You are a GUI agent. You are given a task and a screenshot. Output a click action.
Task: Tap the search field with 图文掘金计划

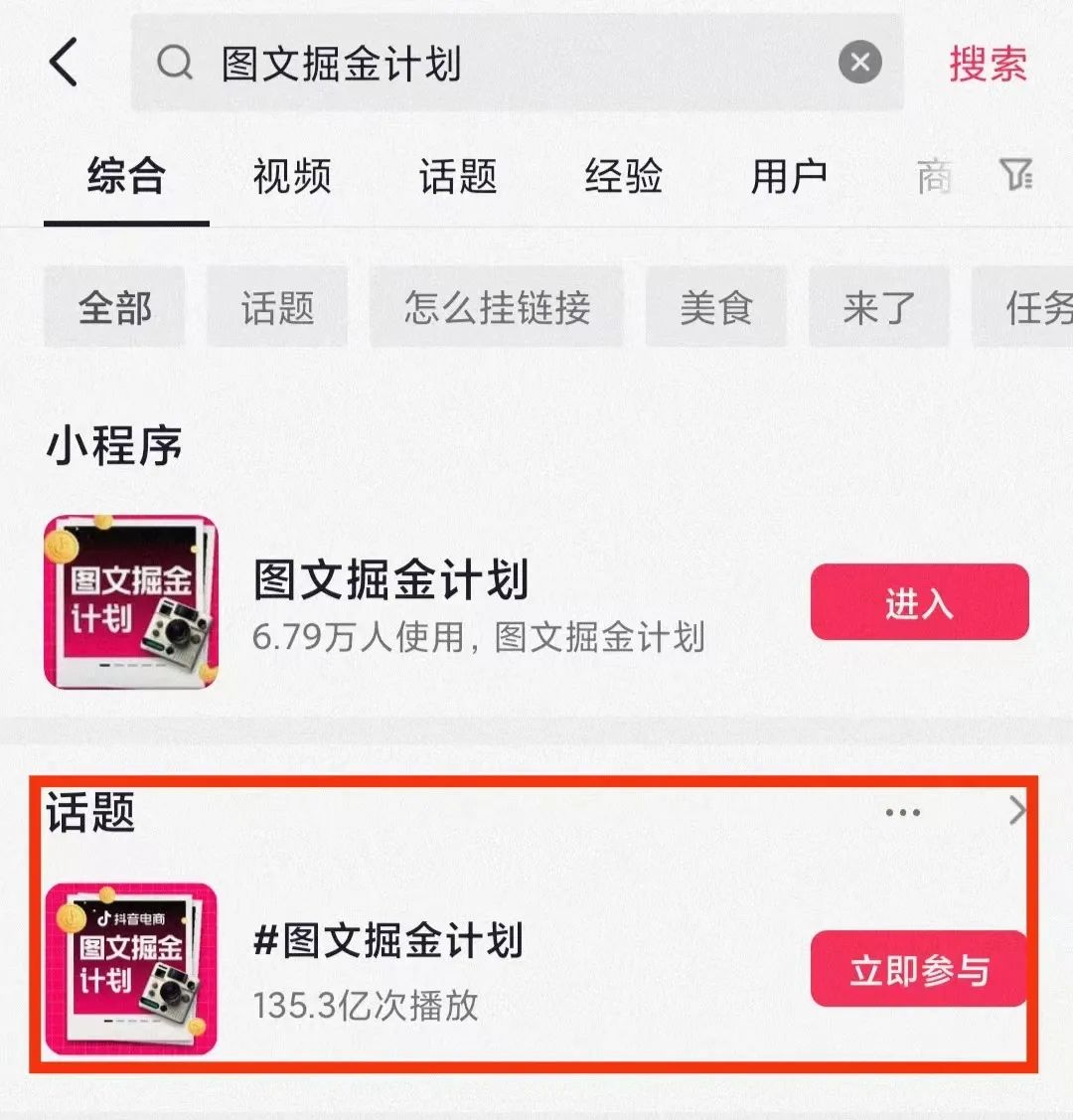tap(477, 64)
